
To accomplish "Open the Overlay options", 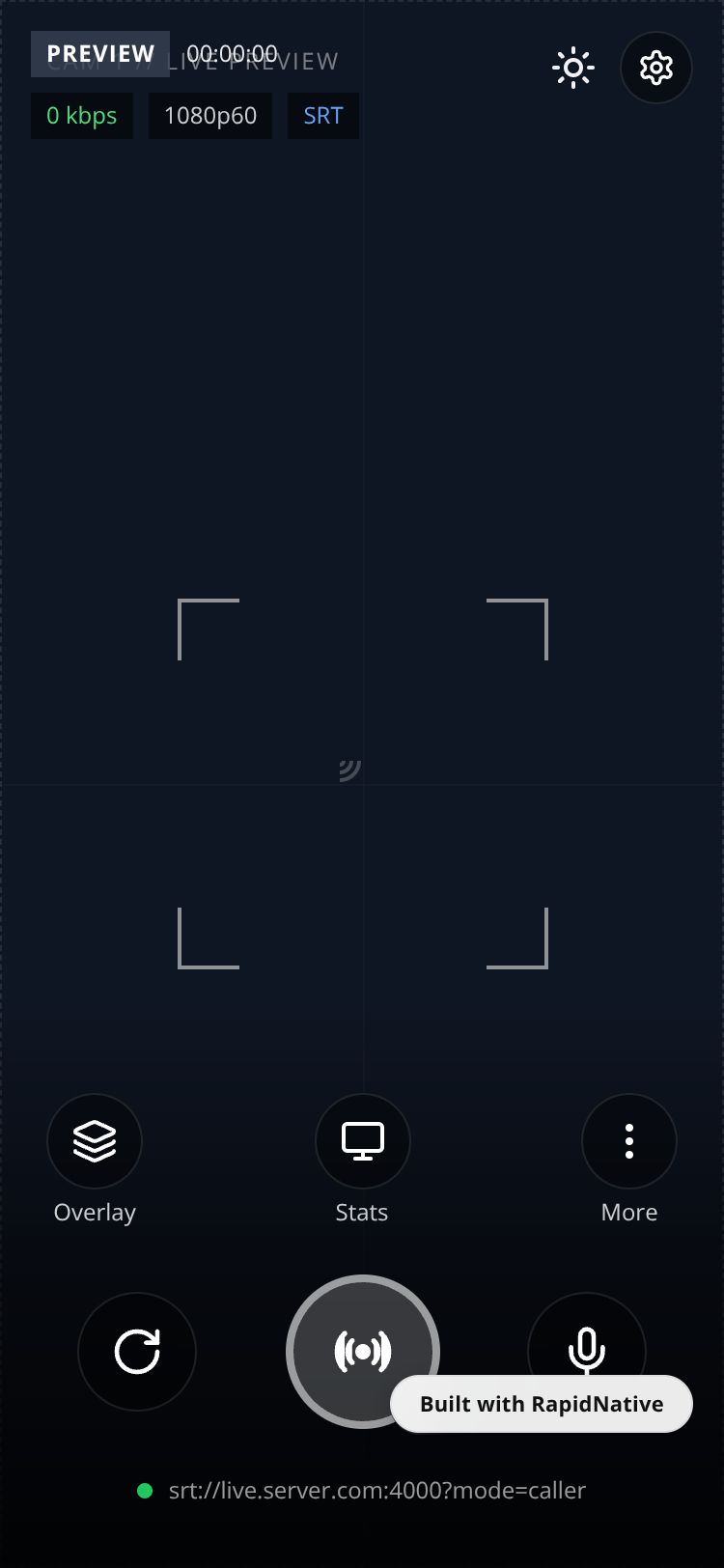I will [95, 1141].
